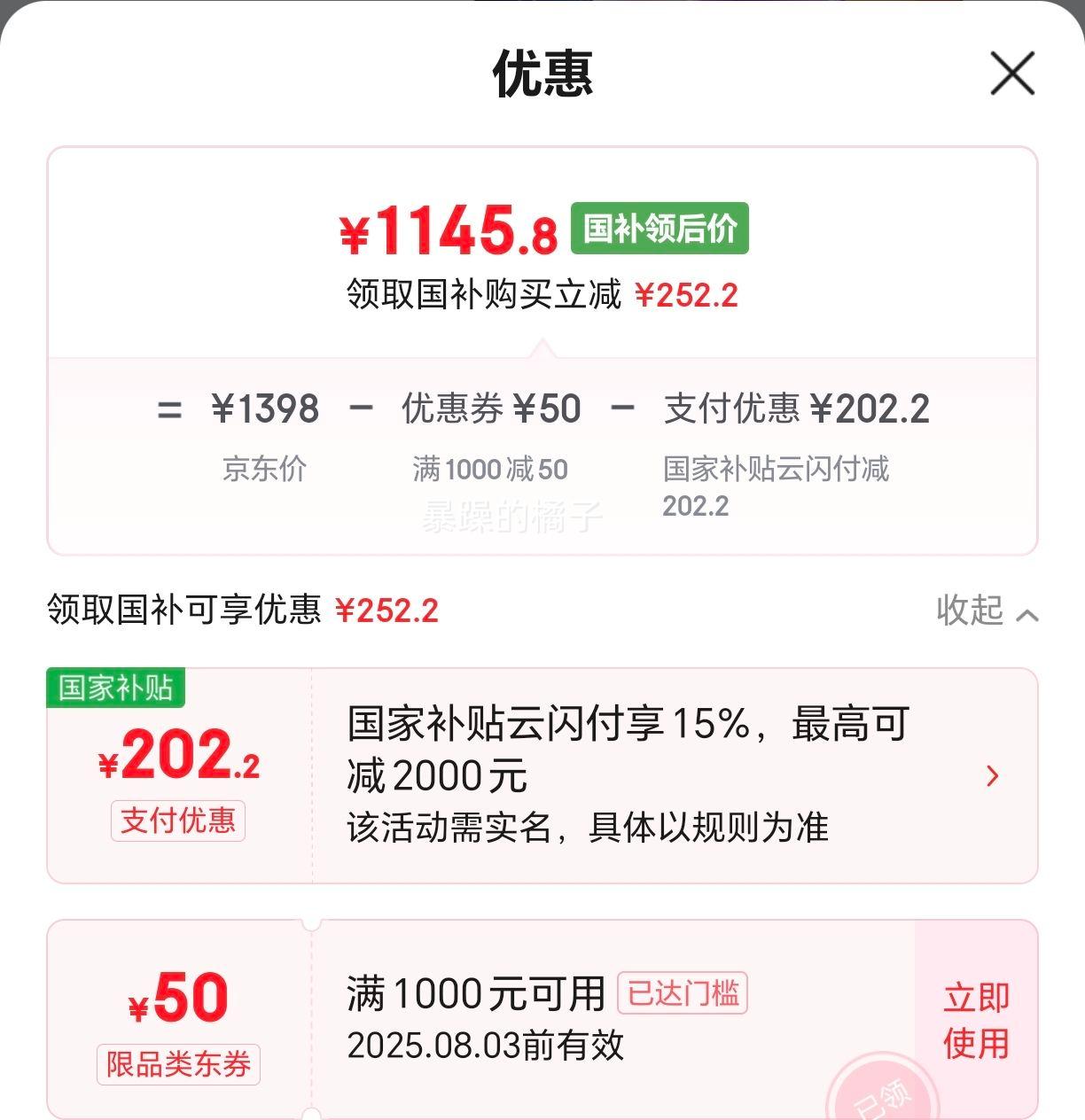The width and height of the screenshot is (1085, 1120).
Task: Close the 优惠 popup
Action: pos(1011,74)
